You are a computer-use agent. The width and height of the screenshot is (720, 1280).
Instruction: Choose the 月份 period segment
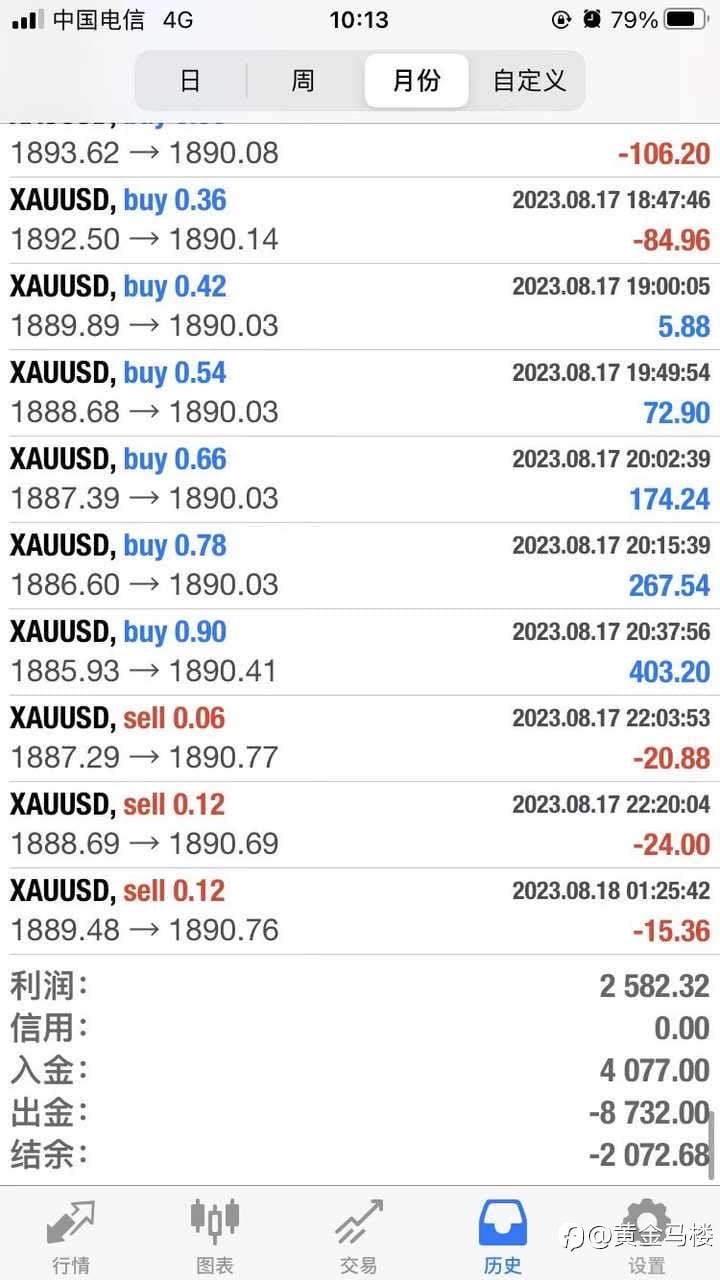click(x=416, y=81)
